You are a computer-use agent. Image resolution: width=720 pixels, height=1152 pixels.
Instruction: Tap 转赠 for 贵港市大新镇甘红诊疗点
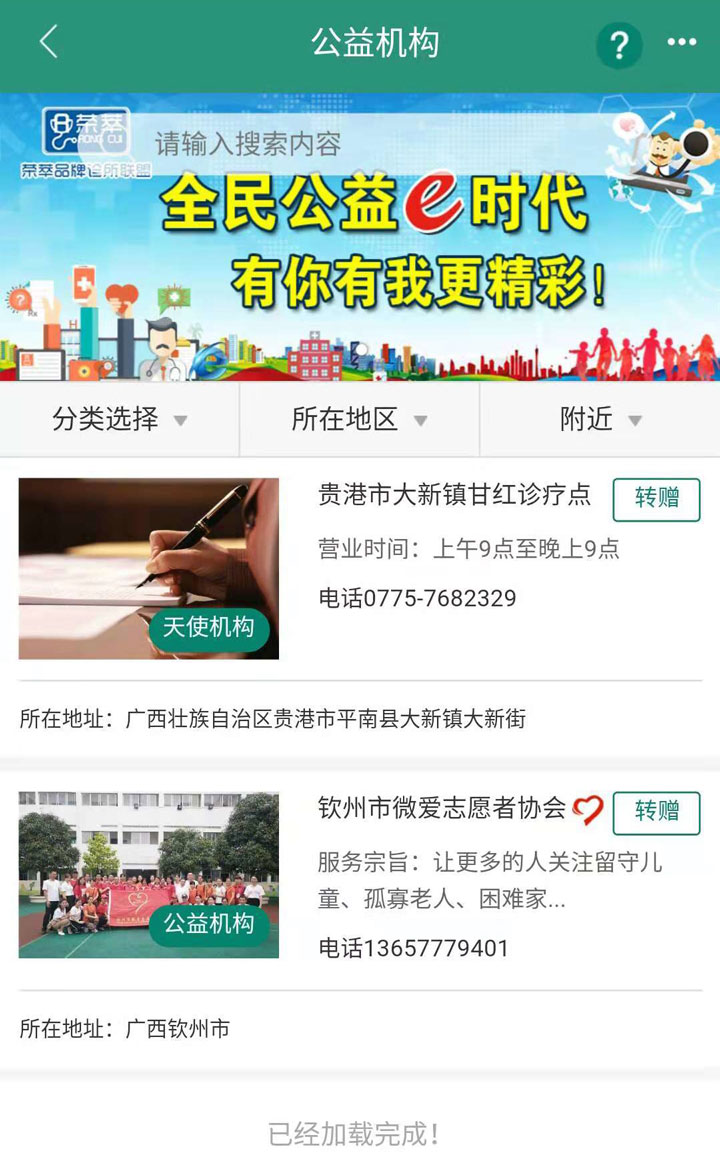[656, 498]
